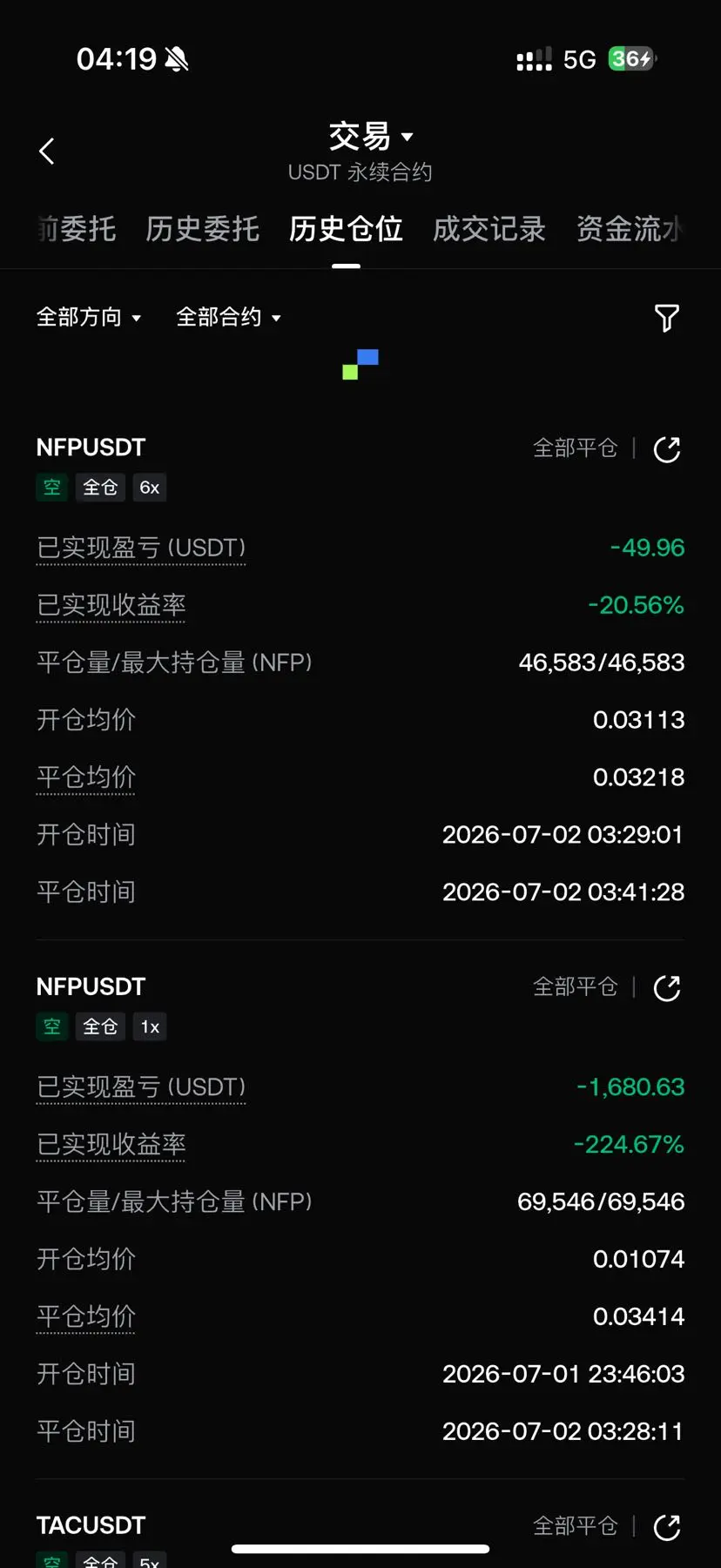Image resolution: width=721 pixels, height=1568 pixels.
Task: Switch to the partially visible 前委托 tab
Action: (x=76, y=229)
